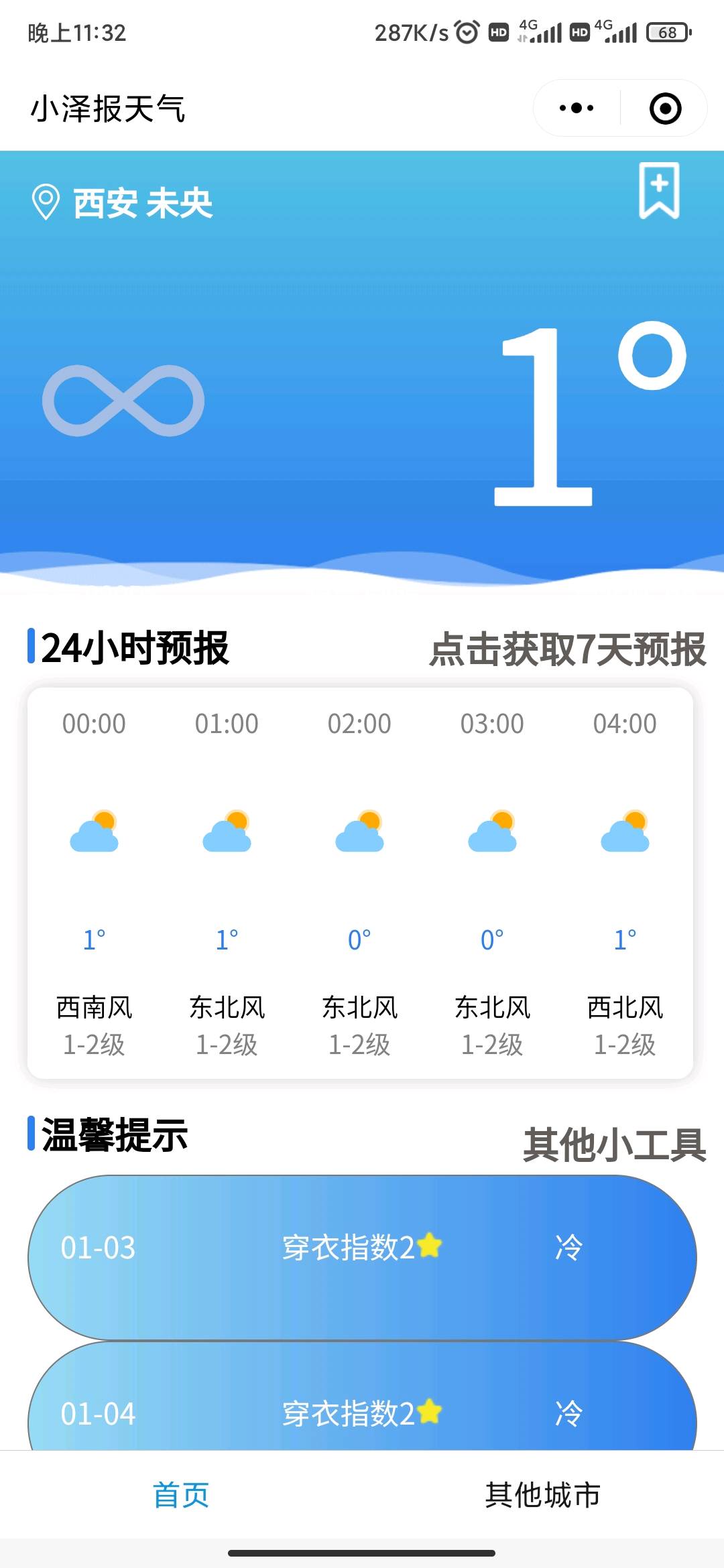Switch to the 其他城市 tab
This screenshot has width=724, height=1568.
[x=542, y=1494]
